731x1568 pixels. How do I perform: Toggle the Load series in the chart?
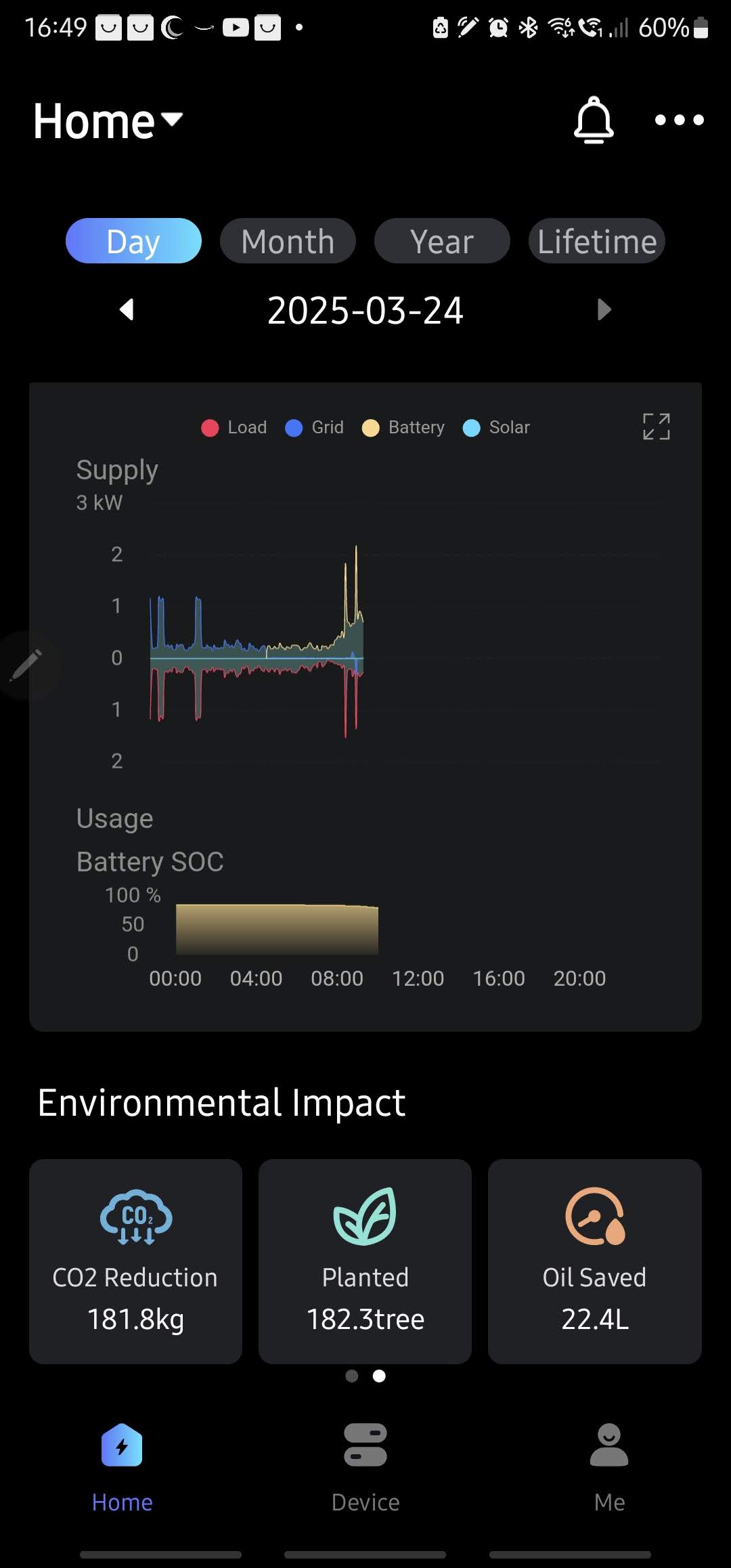coord(234,427)
